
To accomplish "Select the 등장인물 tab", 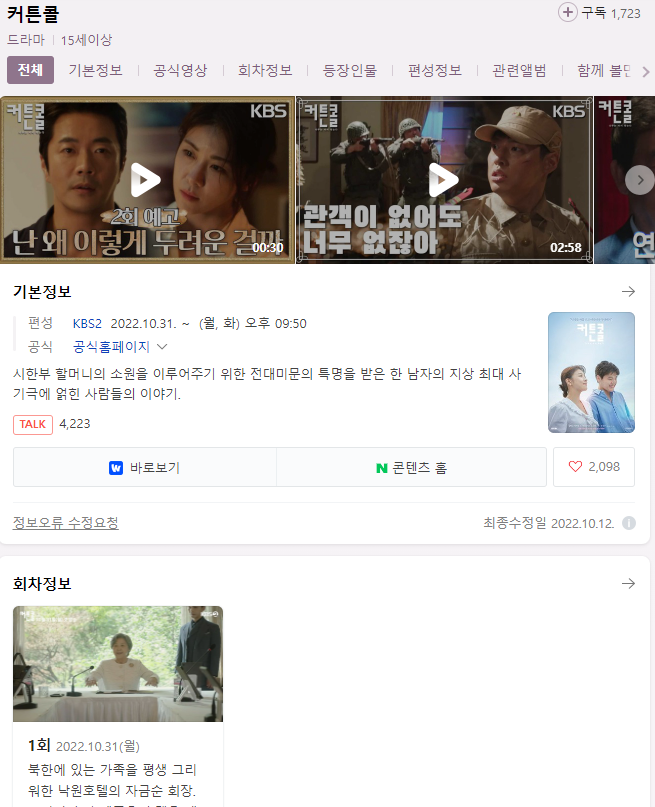I will click(350, 71).
